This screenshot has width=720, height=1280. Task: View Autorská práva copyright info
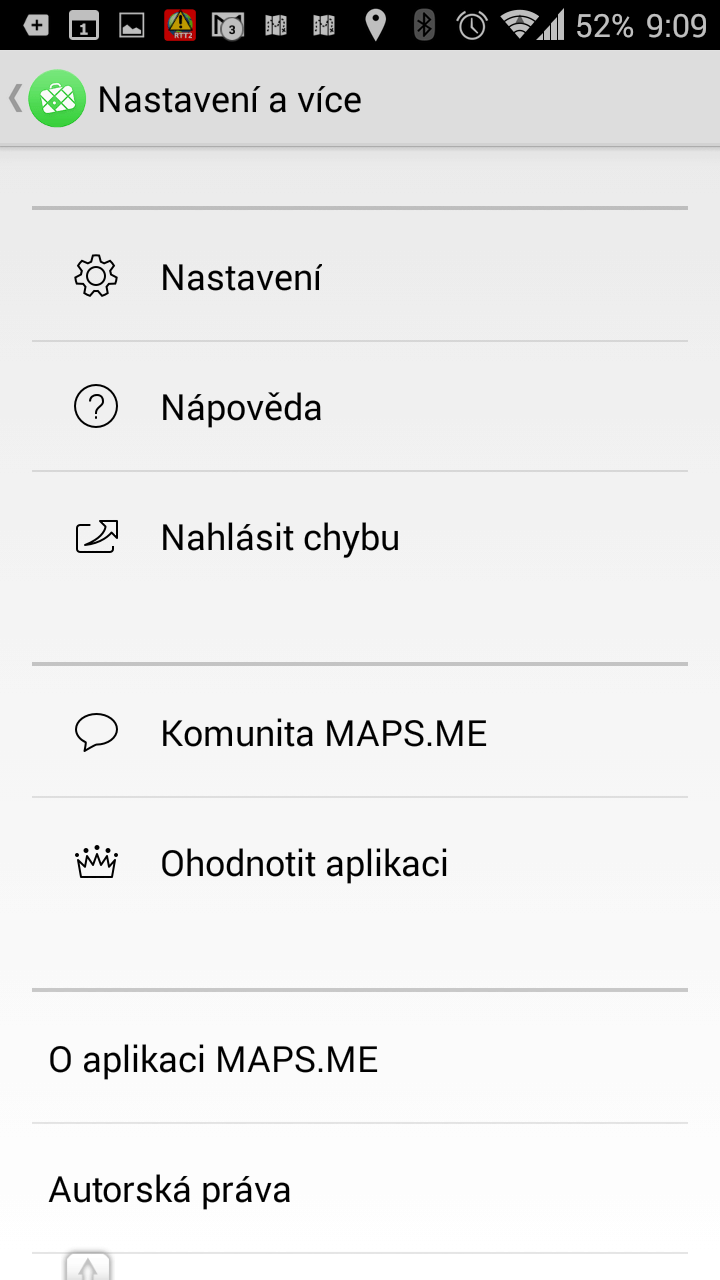tap(360, 1189)
